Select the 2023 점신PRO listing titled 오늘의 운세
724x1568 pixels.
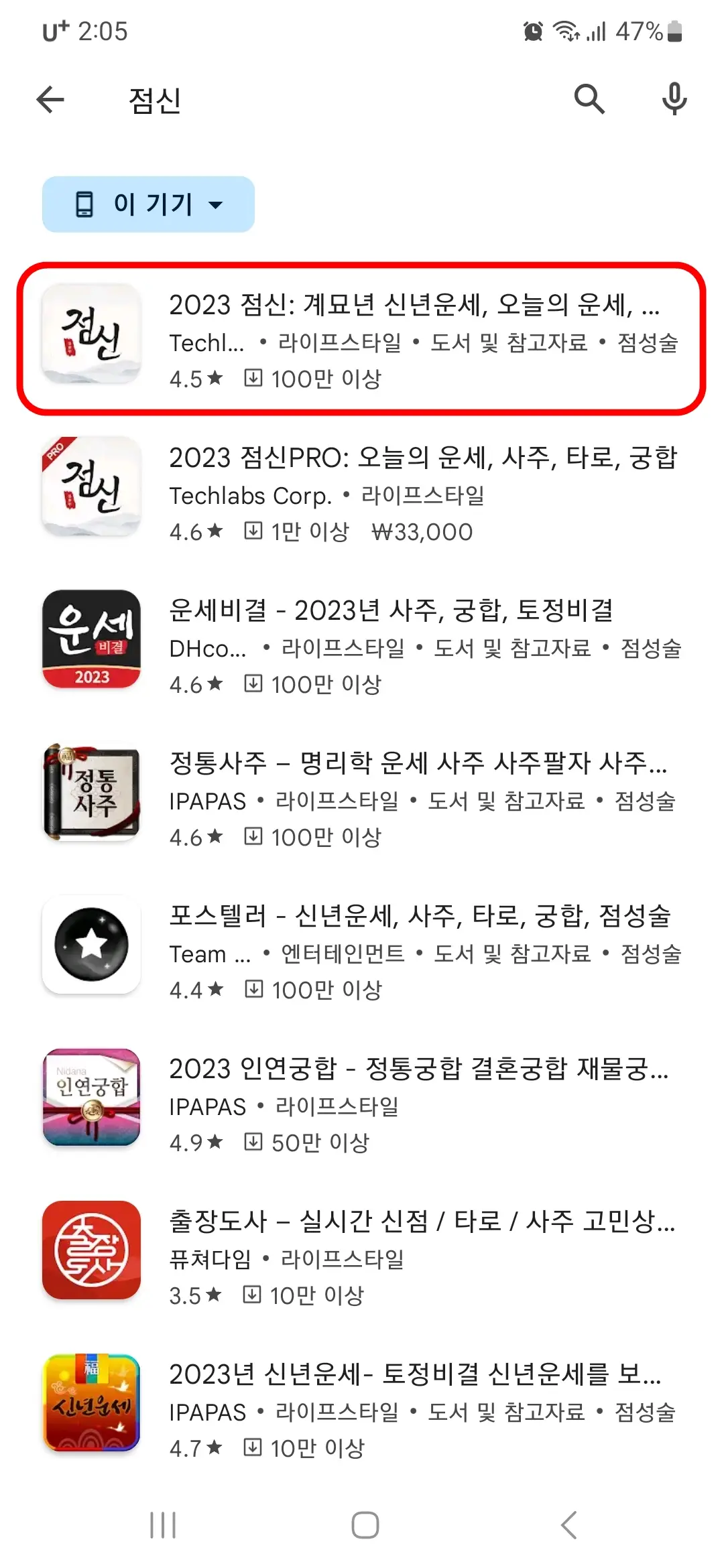[402, 488]
